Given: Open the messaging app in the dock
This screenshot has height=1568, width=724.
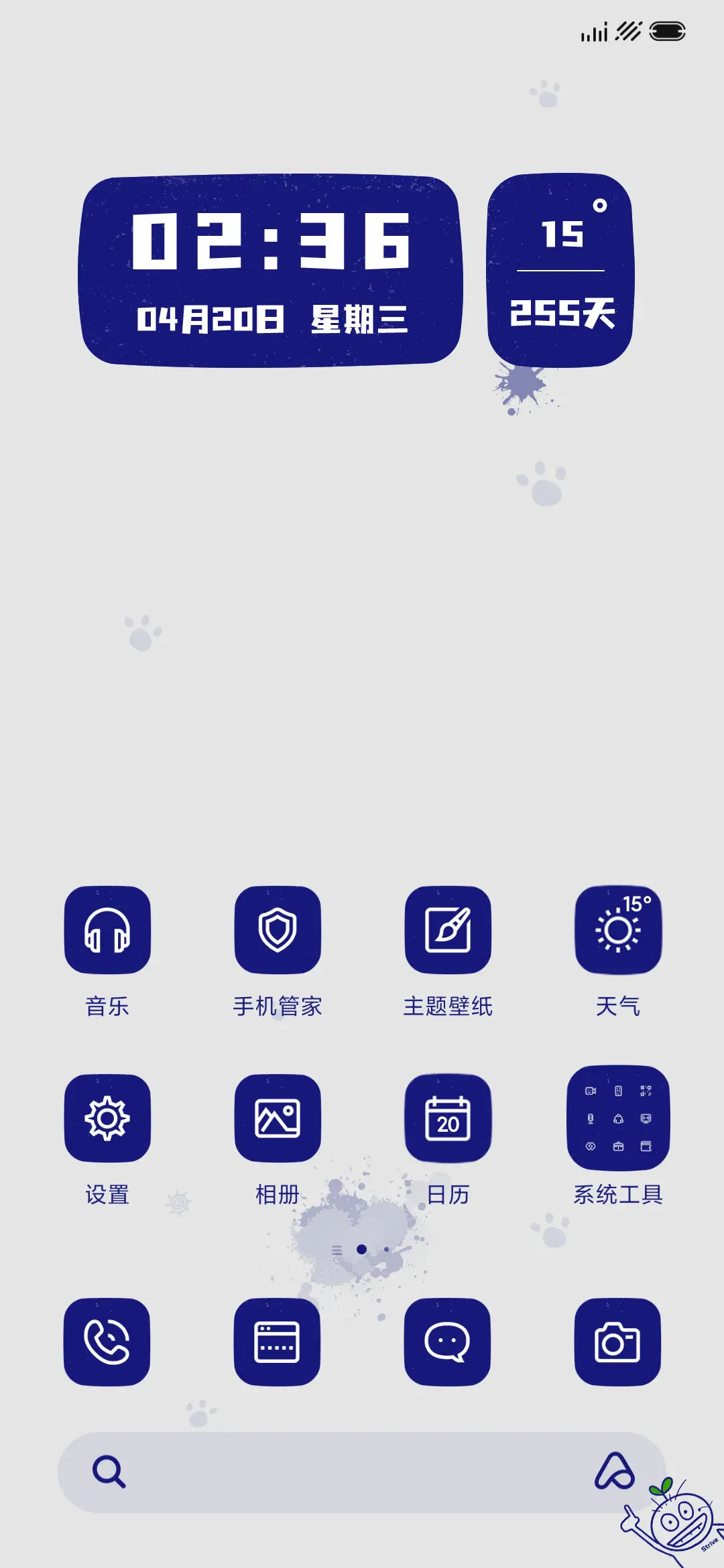Looking at the screenshot, I should pyautogui.click(x=448, y=1344).
